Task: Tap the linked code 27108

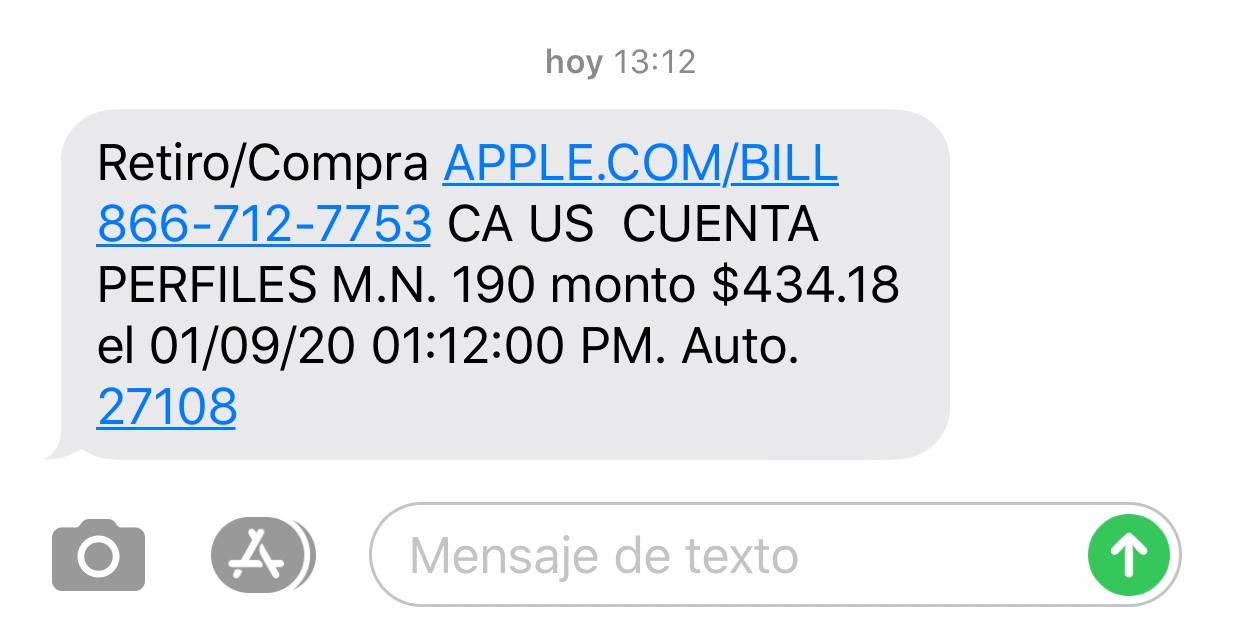Action: (x=167, y=407)
